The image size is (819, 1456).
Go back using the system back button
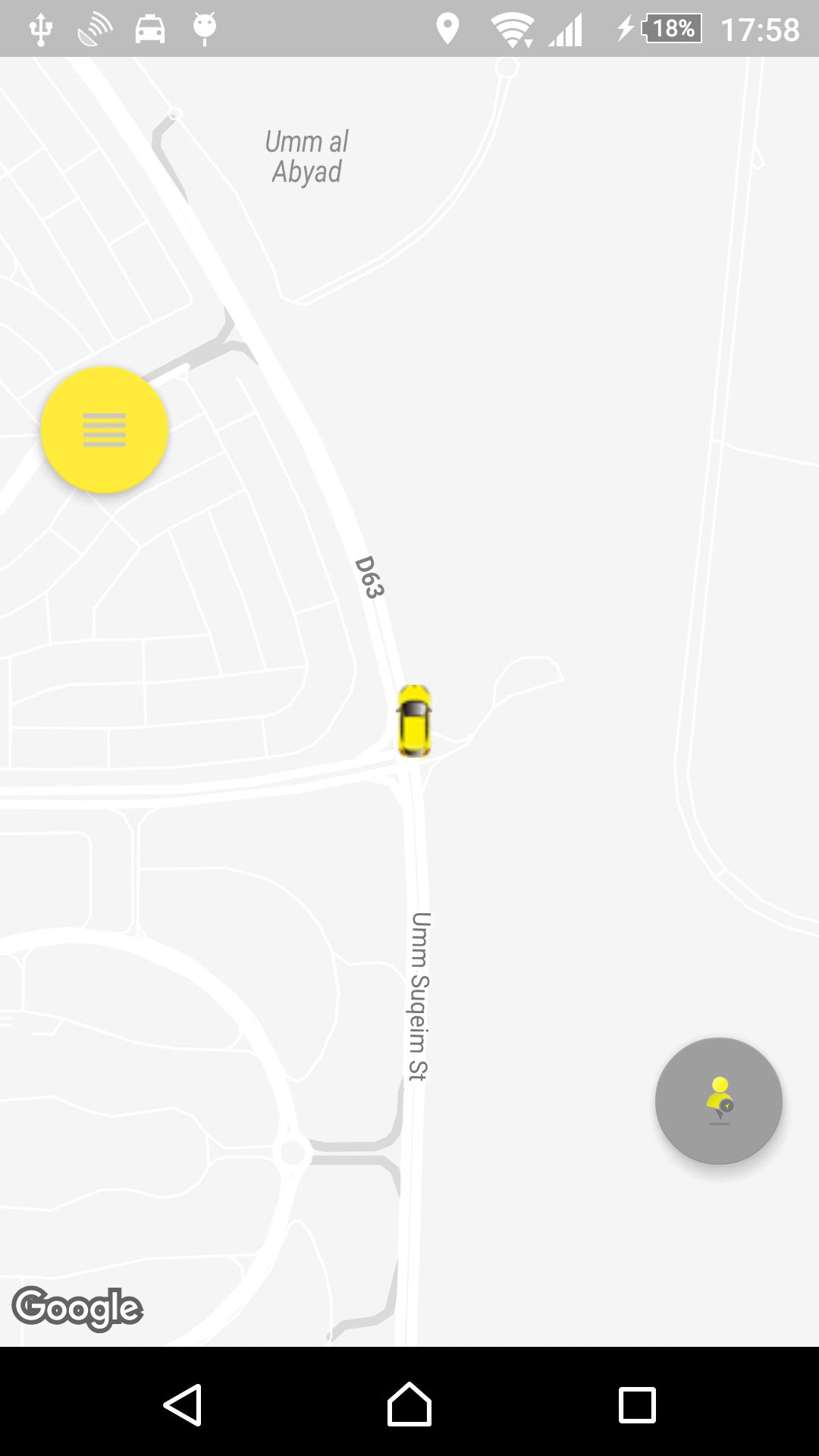pos(183,1405)
